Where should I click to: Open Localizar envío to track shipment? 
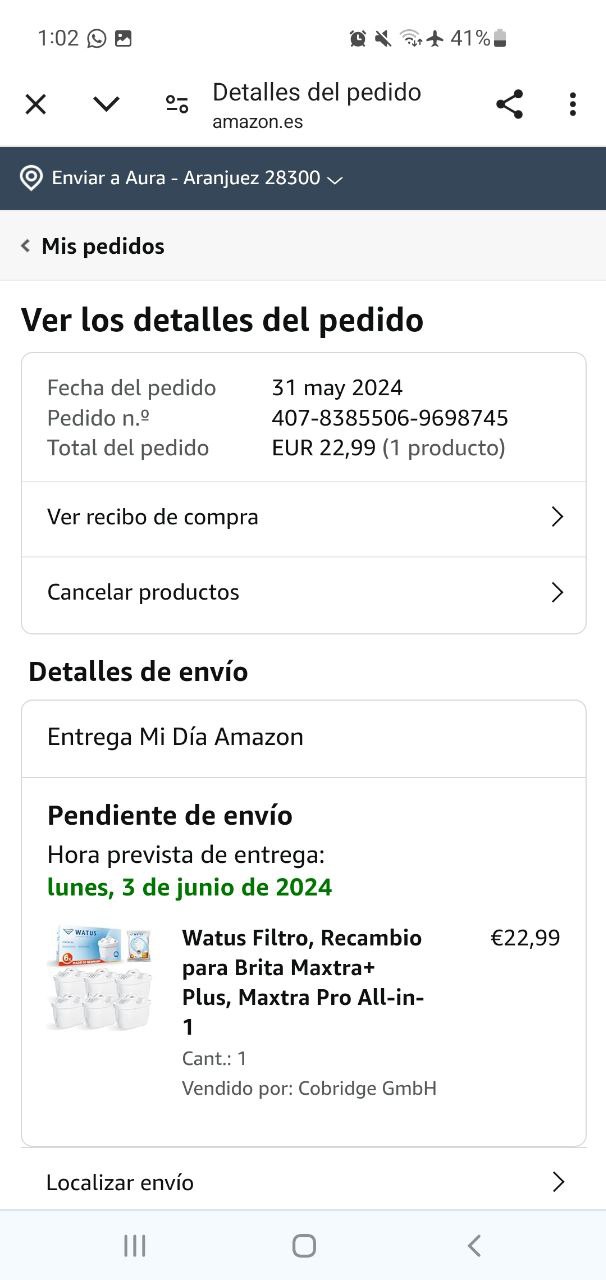[303, 1182]
